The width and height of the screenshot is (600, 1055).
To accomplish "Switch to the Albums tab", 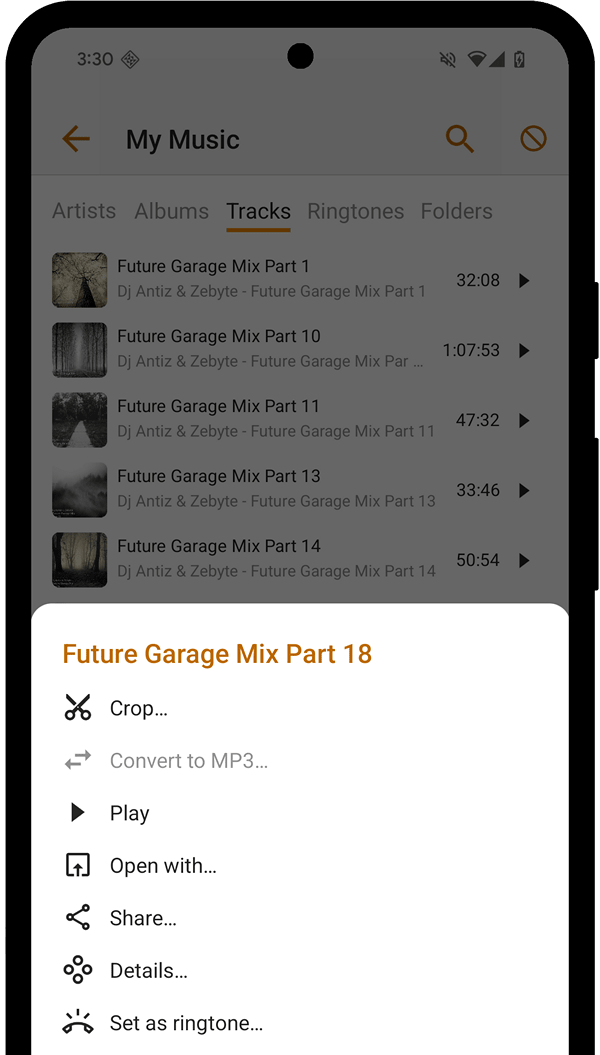I will click(172, 211).
